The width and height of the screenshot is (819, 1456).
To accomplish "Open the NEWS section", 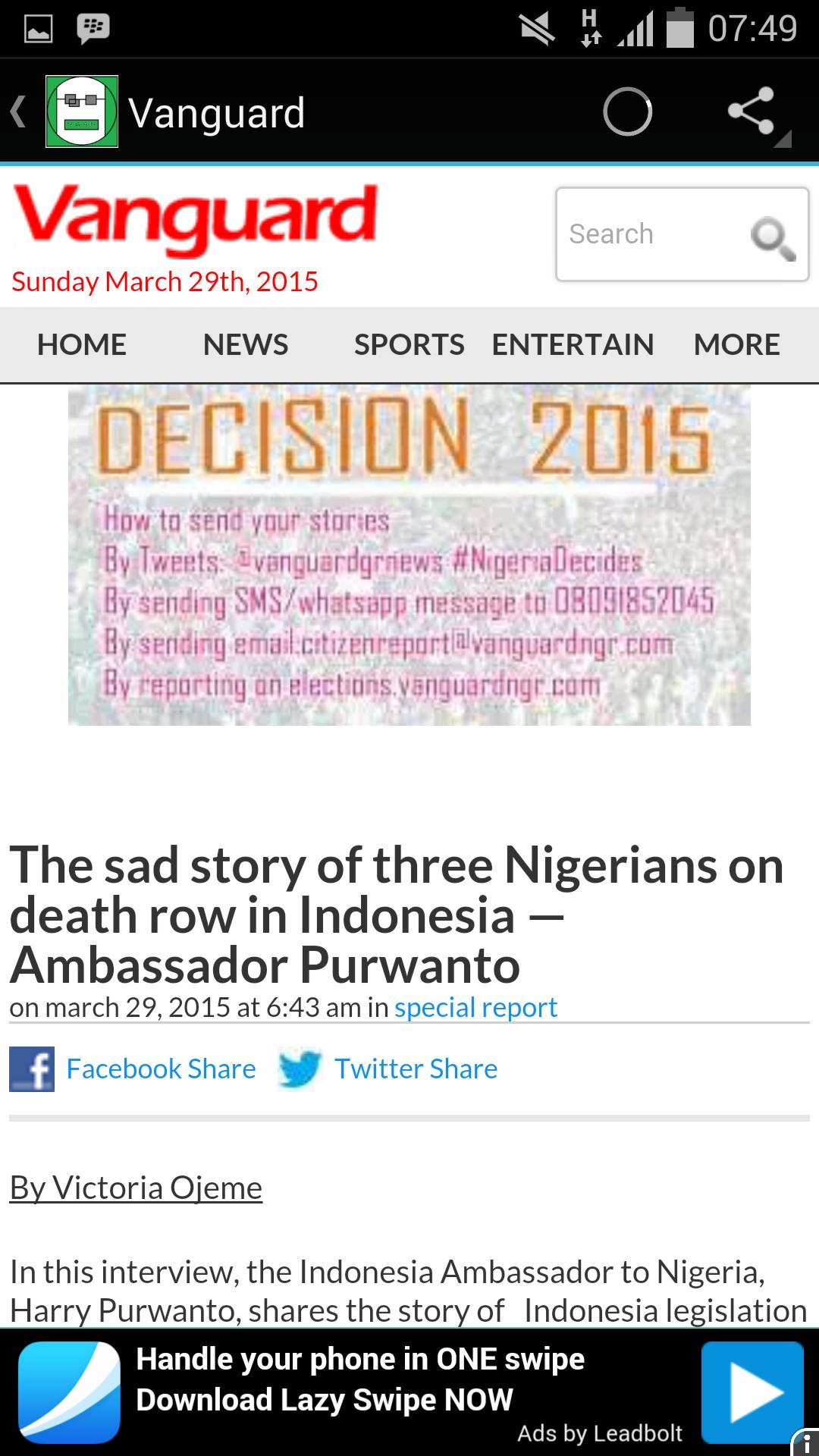I will (x=246, y=345).
